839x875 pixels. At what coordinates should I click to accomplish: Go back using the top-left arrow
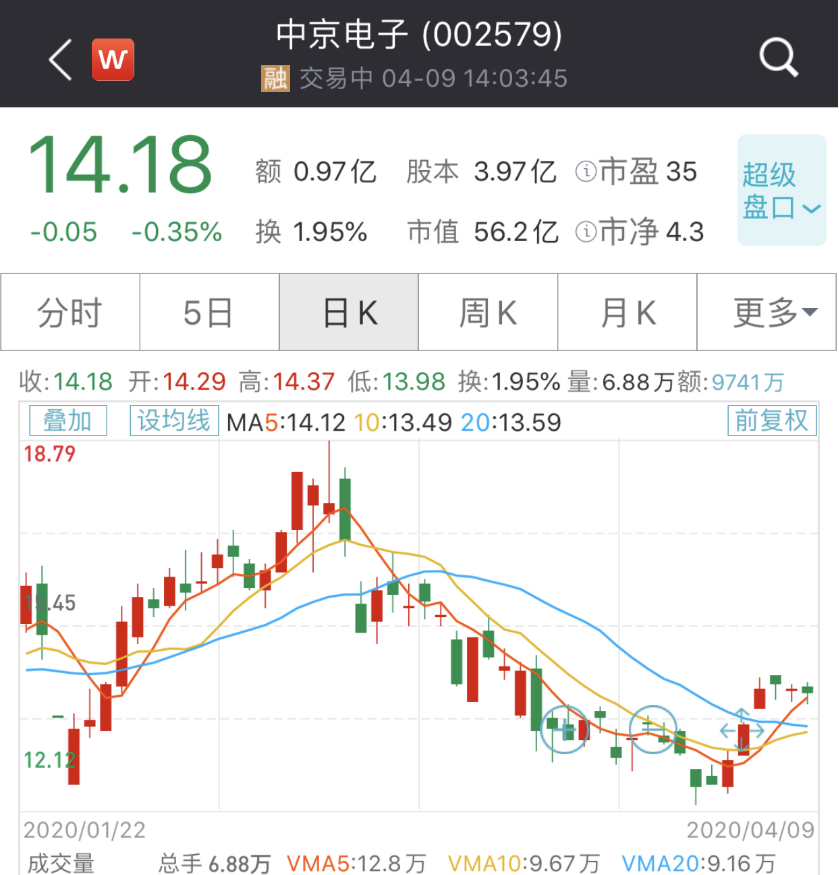[x=60, y=60]
